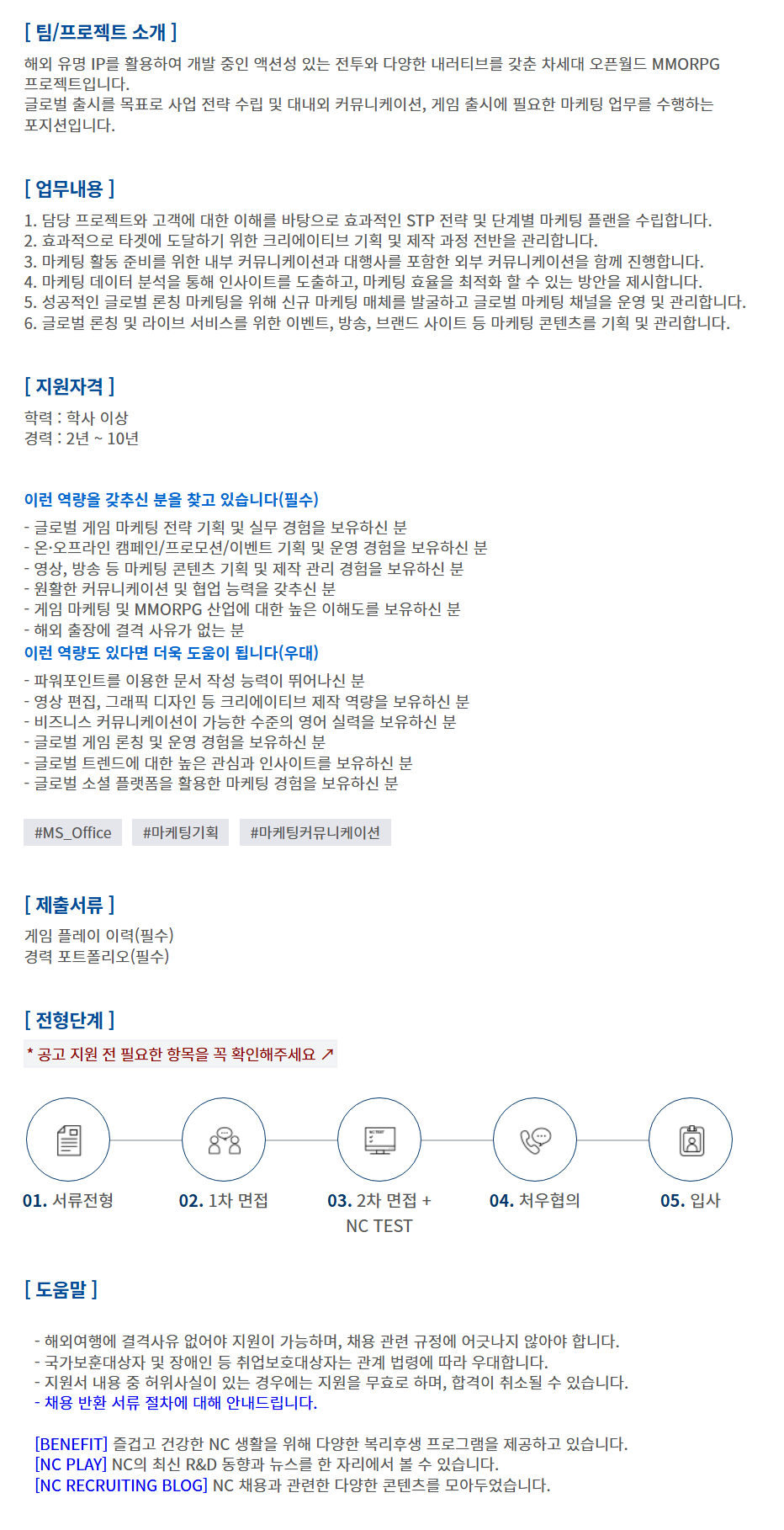
Task: Go to the [NC RECRUITING BLOG] link
Action: [121, 1485]
